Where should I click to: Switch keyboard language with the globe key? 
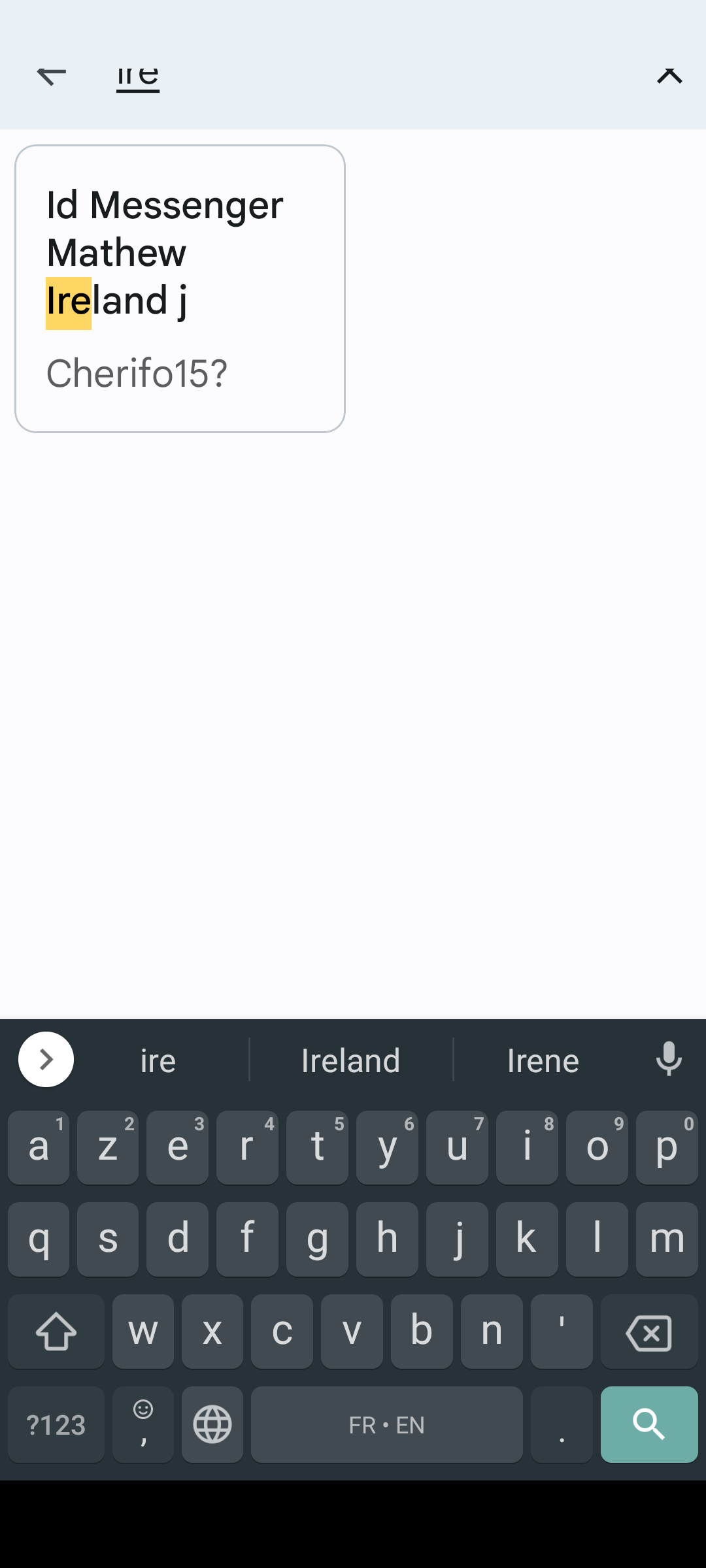(x=212, y=1424)
